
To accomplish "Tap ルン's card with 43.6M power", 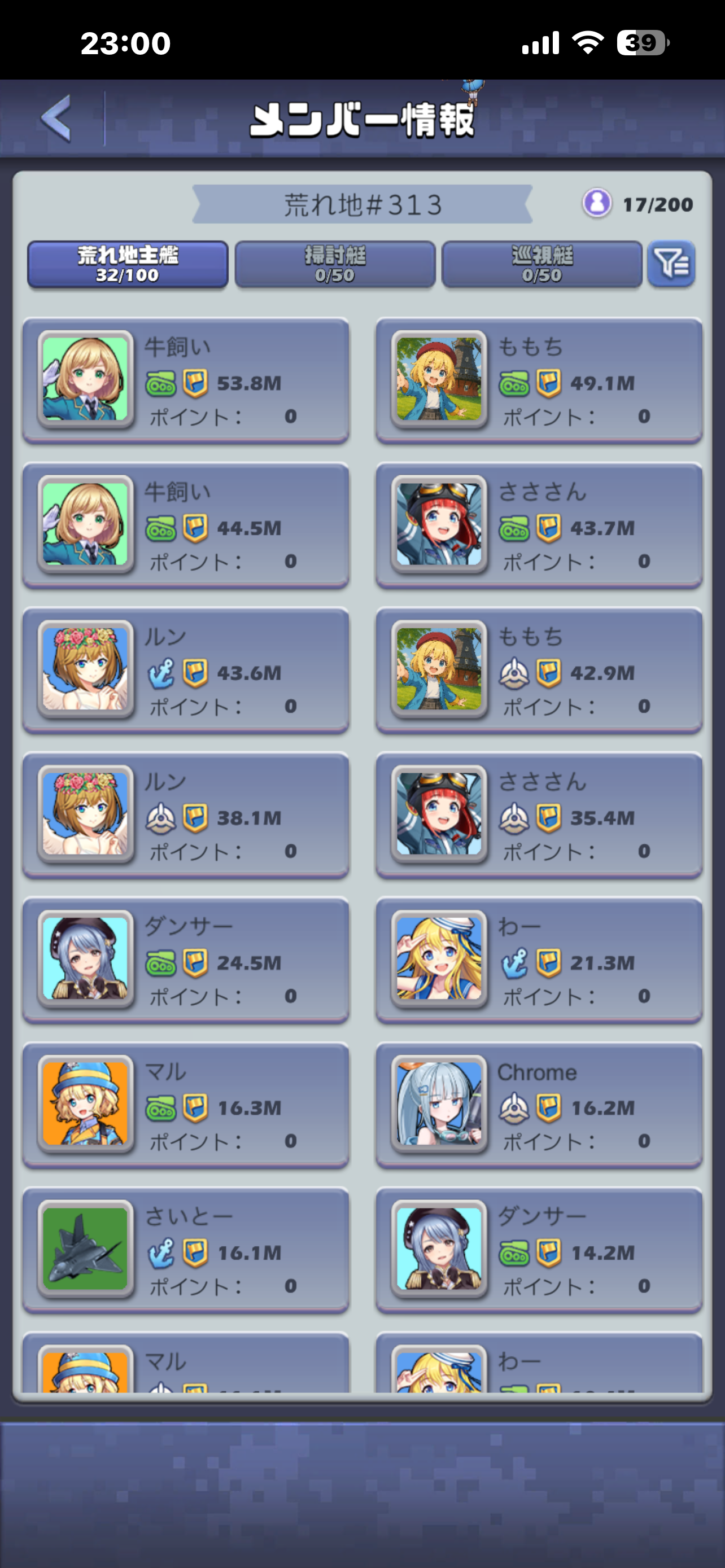I will click(x=186, y=670).
